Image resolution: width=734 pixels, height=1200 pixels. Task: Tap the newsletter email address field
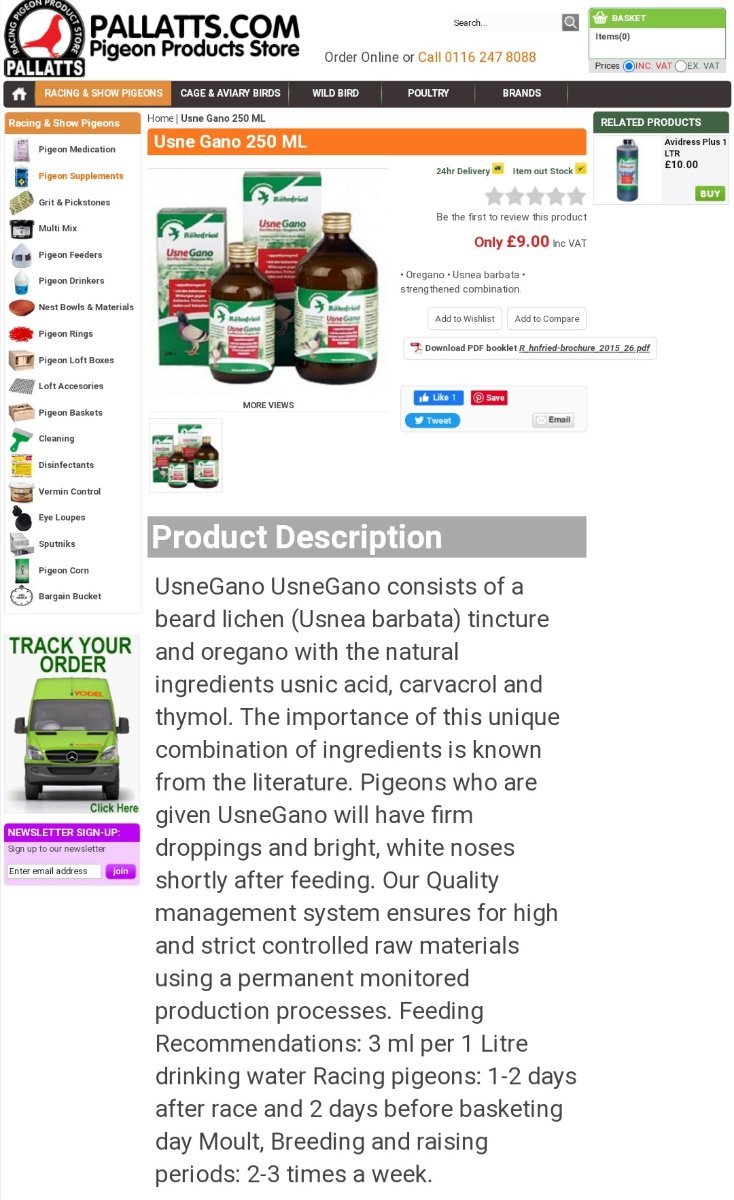(x=54, y=871)
